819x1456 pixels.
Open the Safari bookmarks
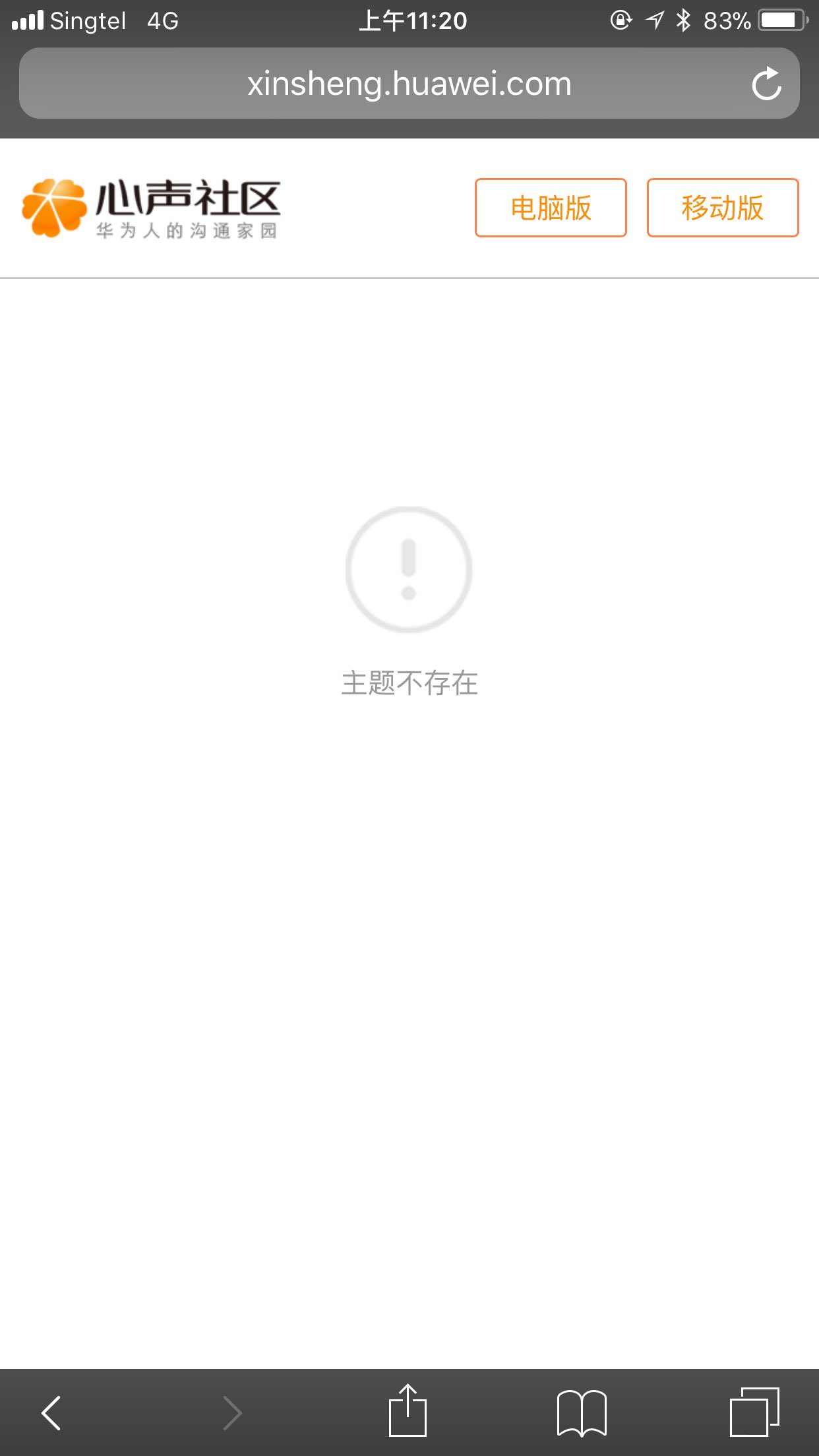tap(581, 1412)
